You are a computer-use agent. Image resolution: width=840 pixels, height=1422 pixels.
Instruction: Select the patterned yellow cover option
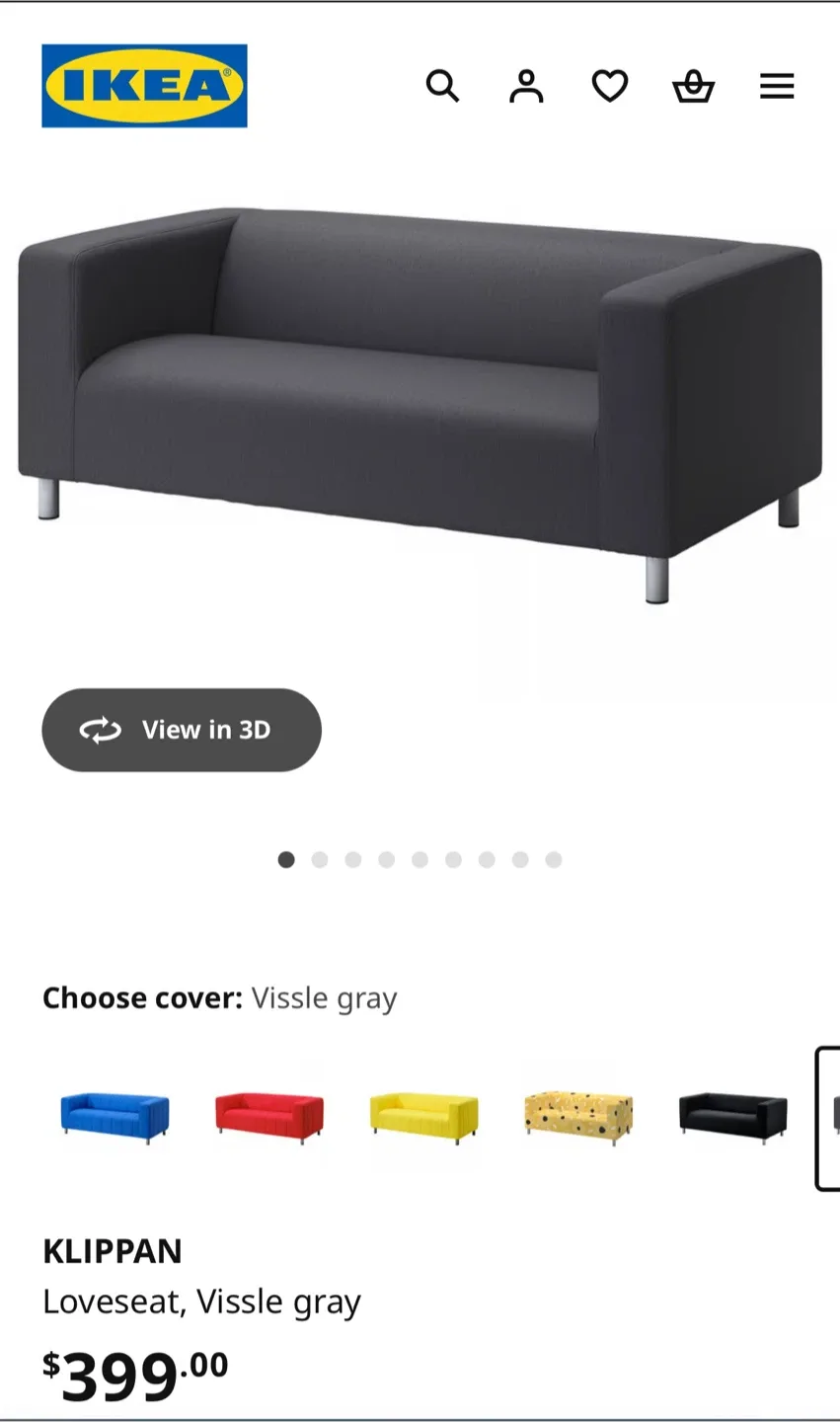pyautogui.click(x=579, y=1116)
